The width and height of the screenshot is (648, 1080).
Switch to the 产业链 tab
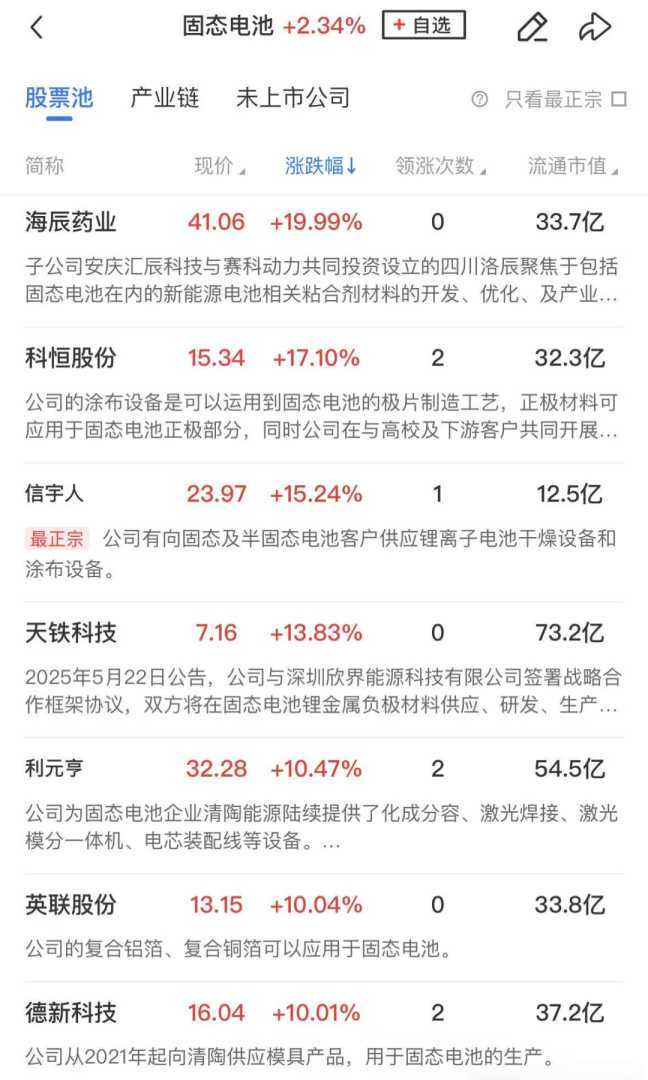[165, 97]
